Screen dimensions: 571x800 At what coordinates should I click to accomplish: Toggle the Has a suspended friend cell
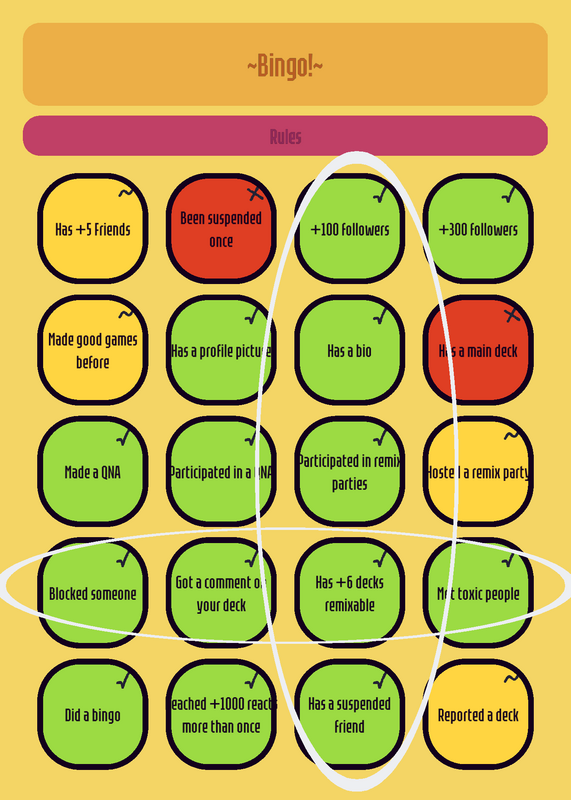(350, 714)
